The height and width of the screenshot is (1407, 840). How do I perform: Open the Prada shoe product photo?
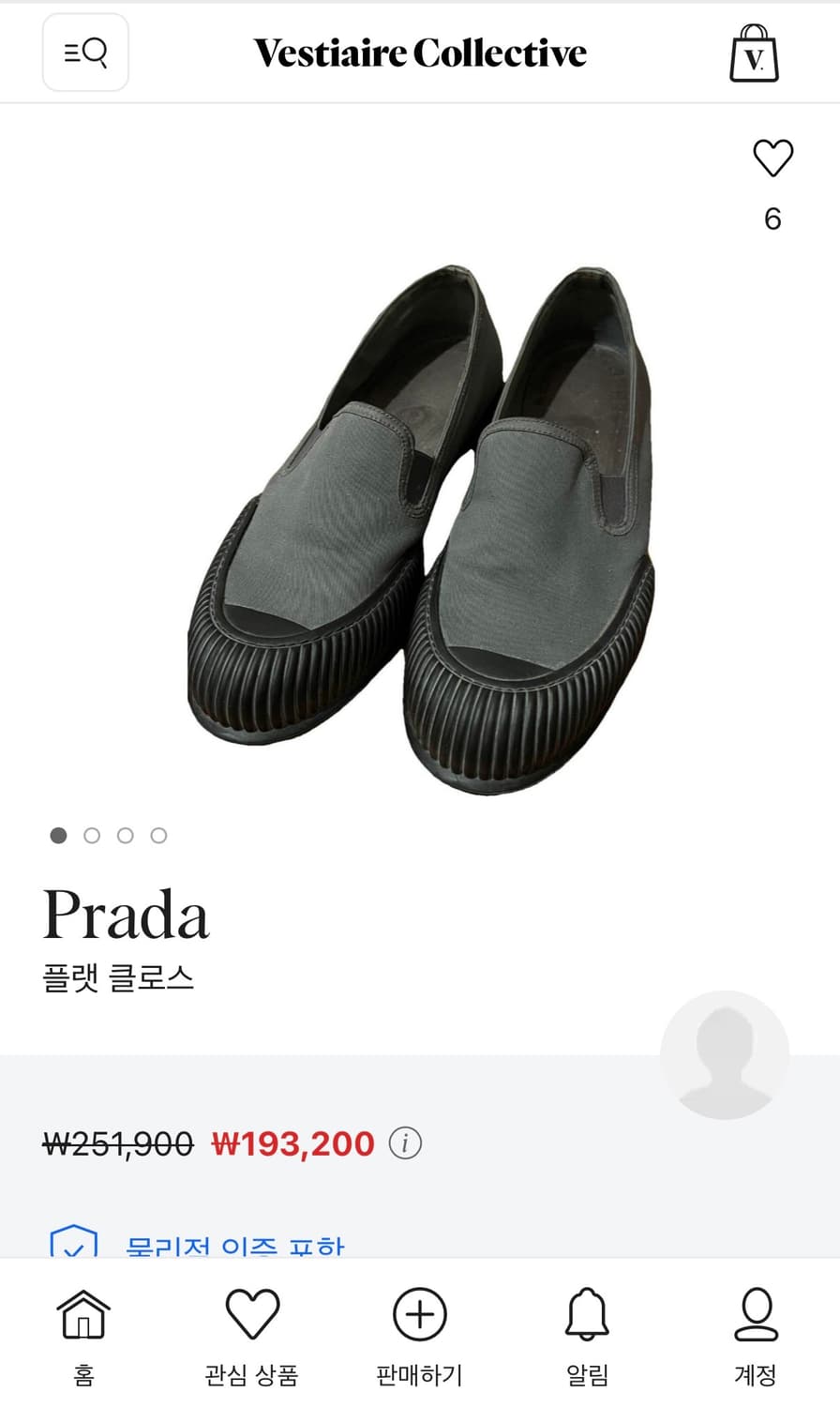(420, 530)
